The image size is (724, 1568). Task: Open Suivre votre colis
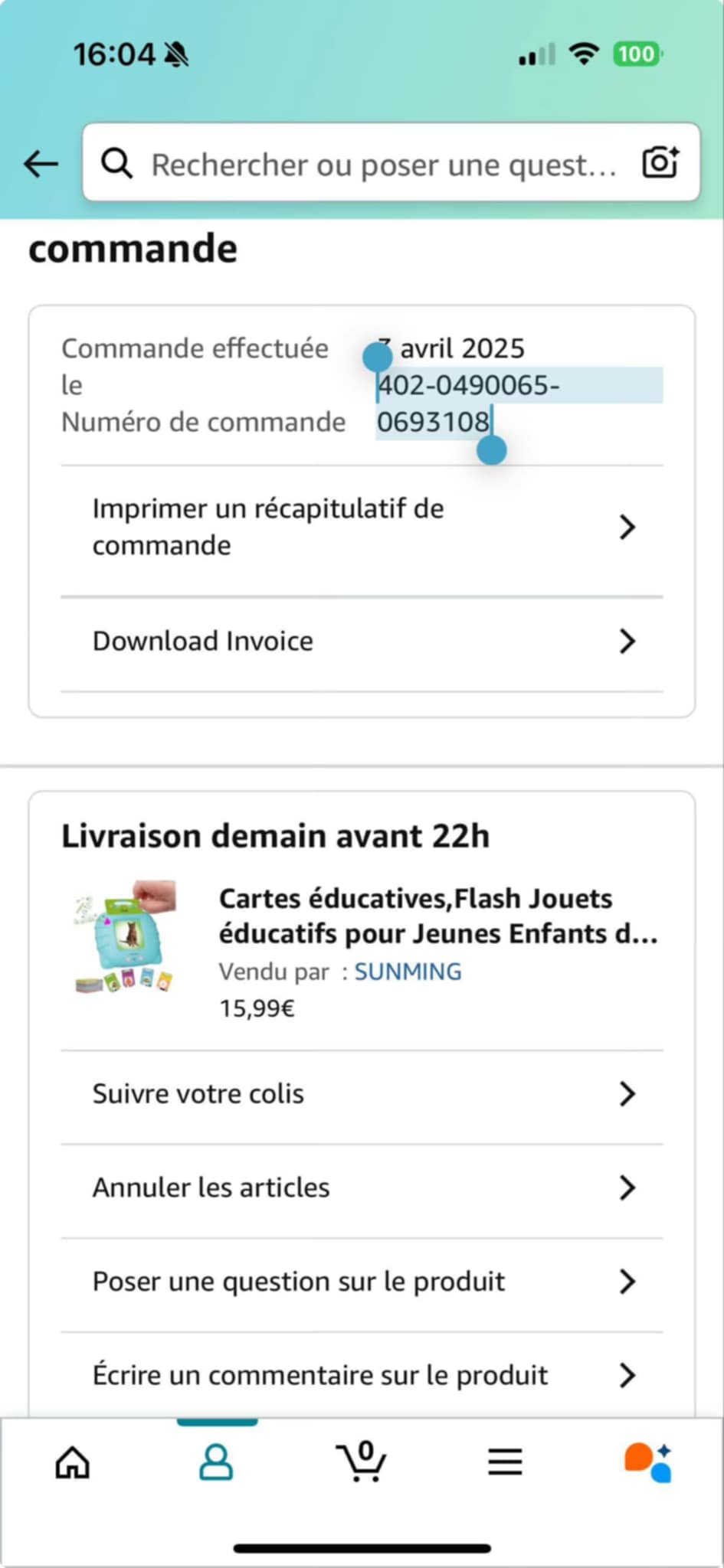(x=362, y=1093)
